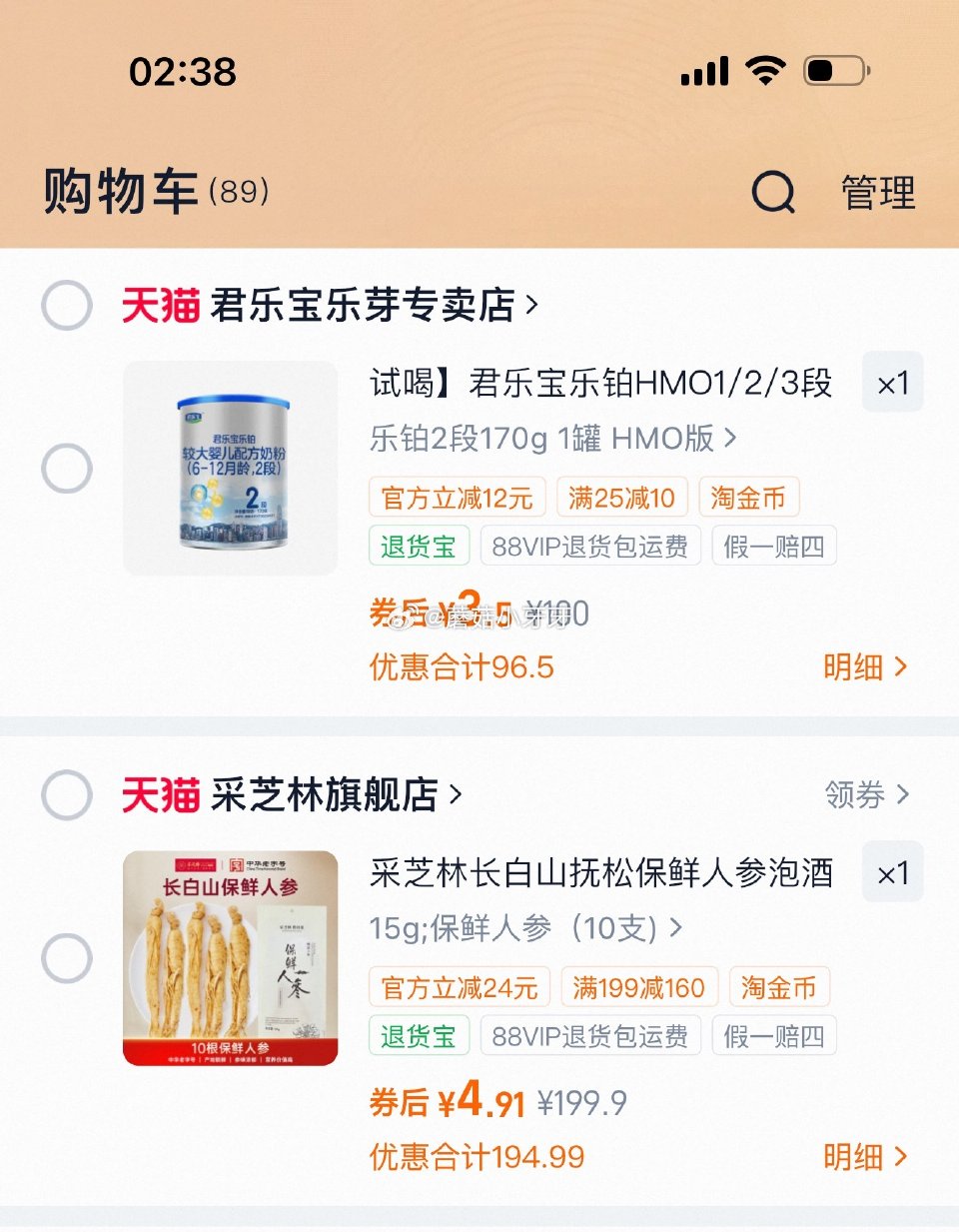Select the 君乐宝乐芽专卖店 store checkbox
The height and width of the screenshot is (1232, 959).
(x=66, y=306)
